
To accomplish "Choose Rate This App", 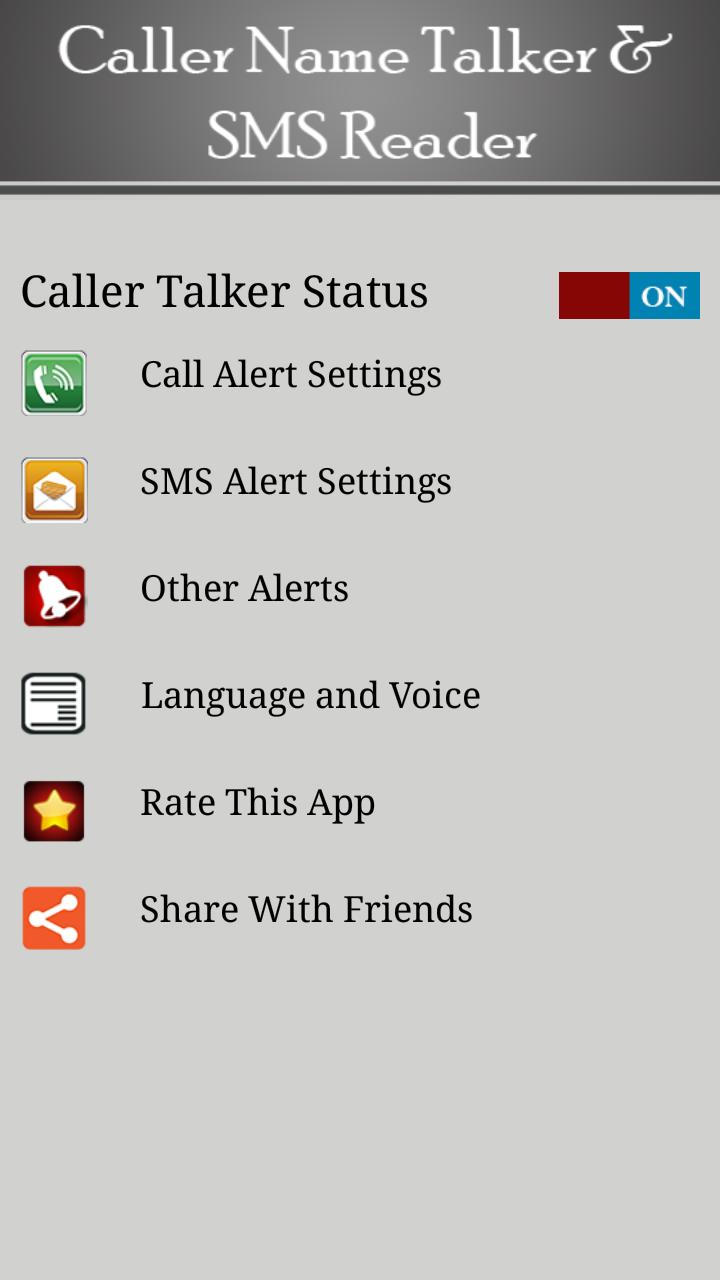I will [257, 802].
